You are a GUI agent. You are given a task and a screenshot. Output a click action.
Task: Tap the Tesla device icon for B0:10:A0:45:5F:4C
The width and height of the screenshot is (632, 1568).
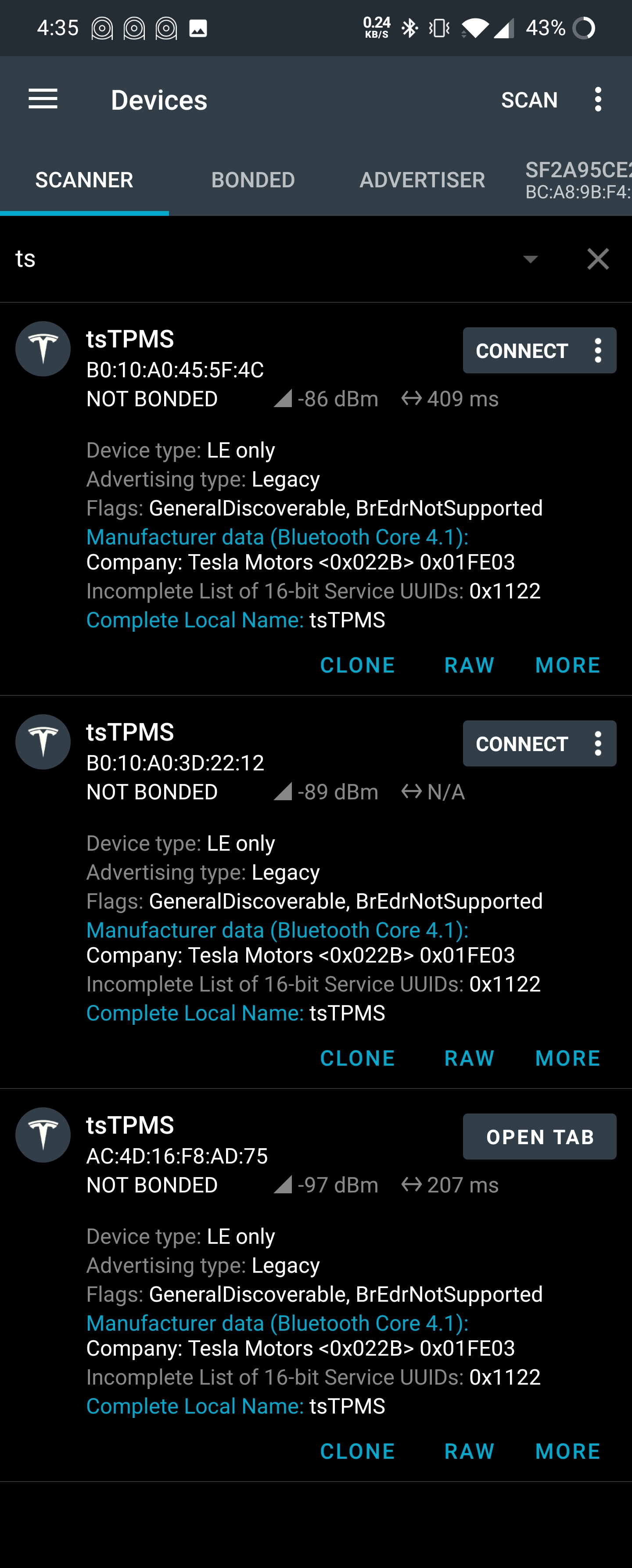pyautogui.click(x=42, y=349)
